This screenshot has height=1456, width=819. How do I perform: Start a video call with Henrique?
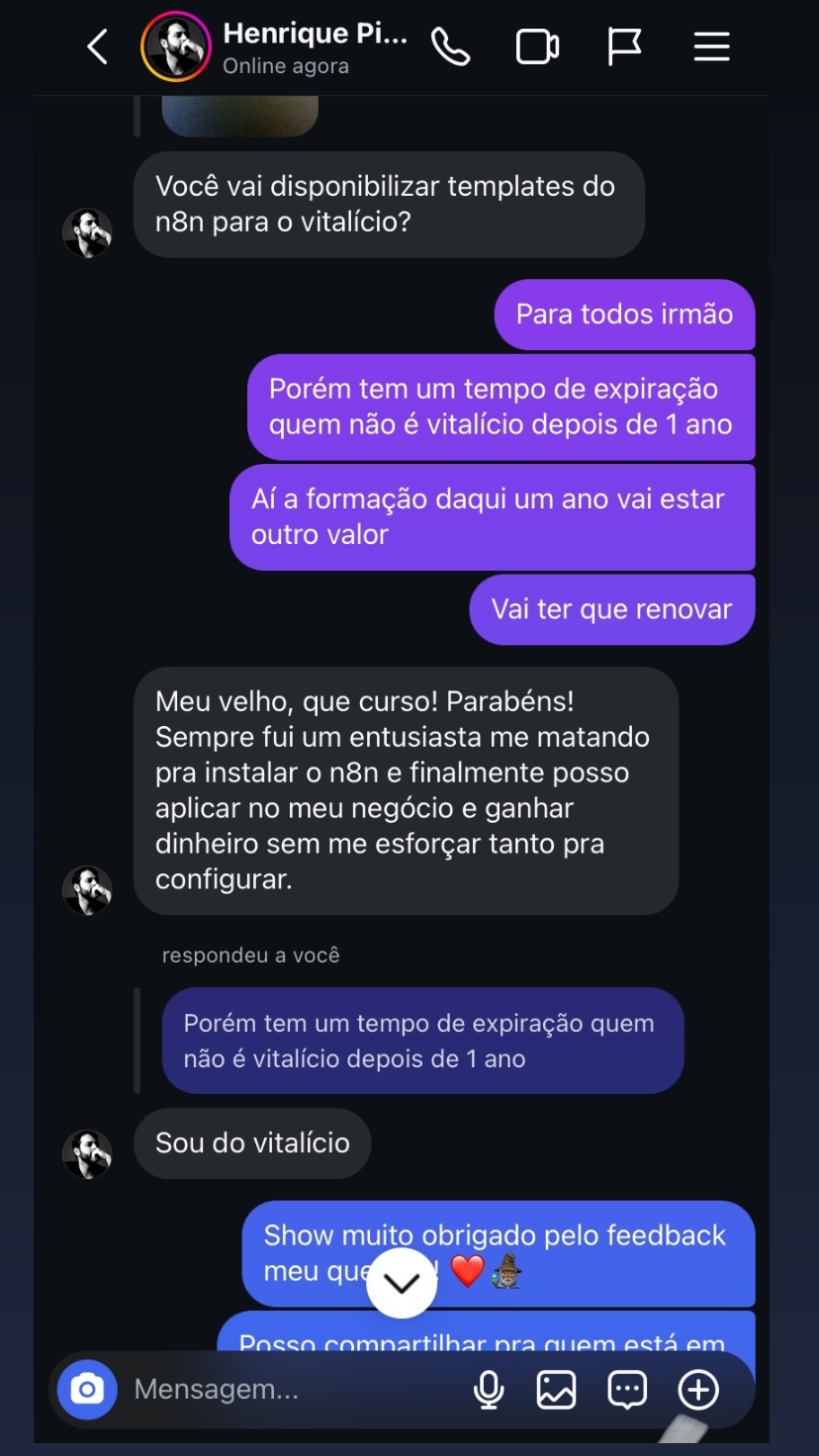point(537,46)
